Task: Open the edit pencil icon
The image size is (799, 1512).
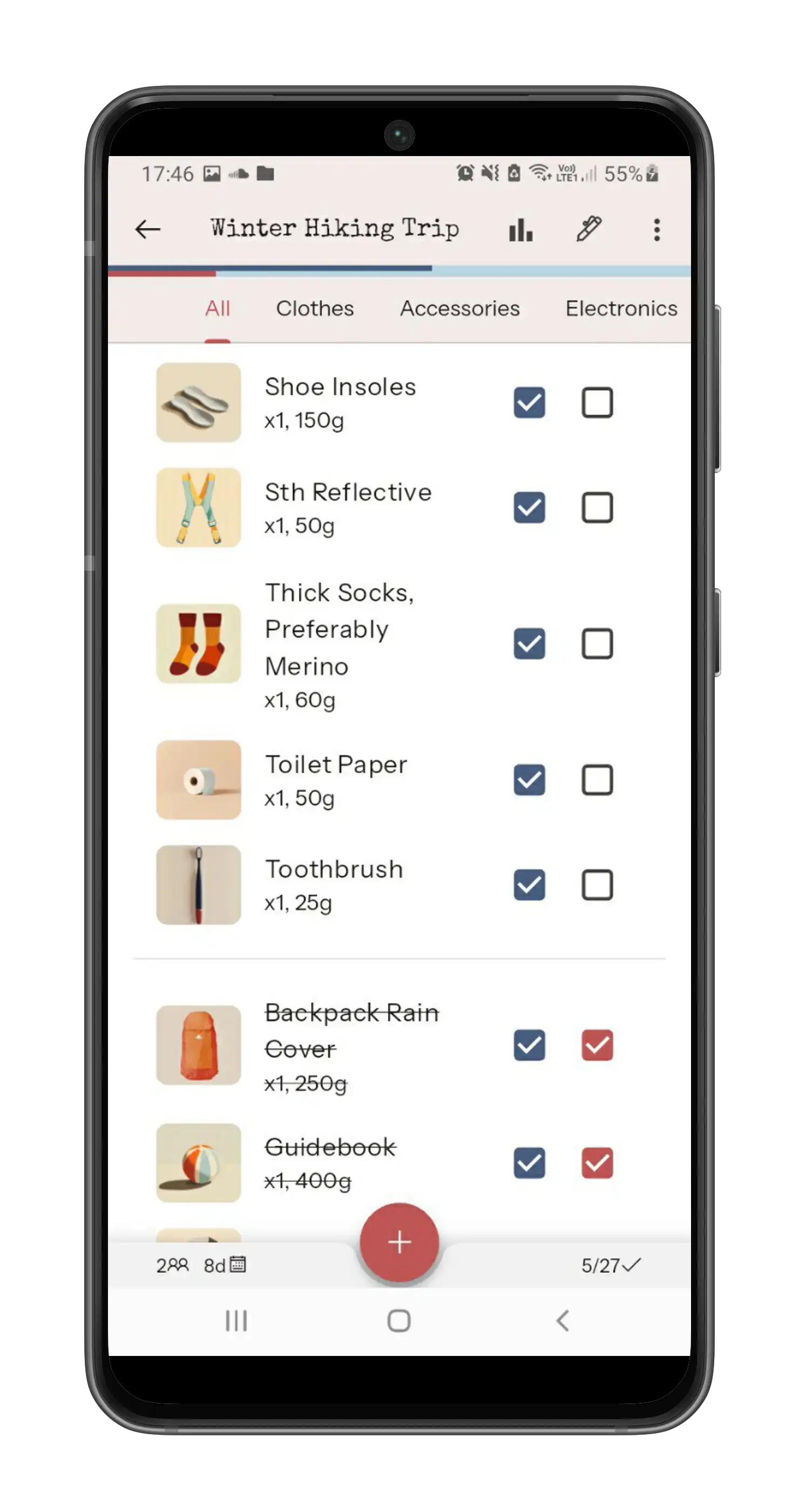Action: (588, 229)
